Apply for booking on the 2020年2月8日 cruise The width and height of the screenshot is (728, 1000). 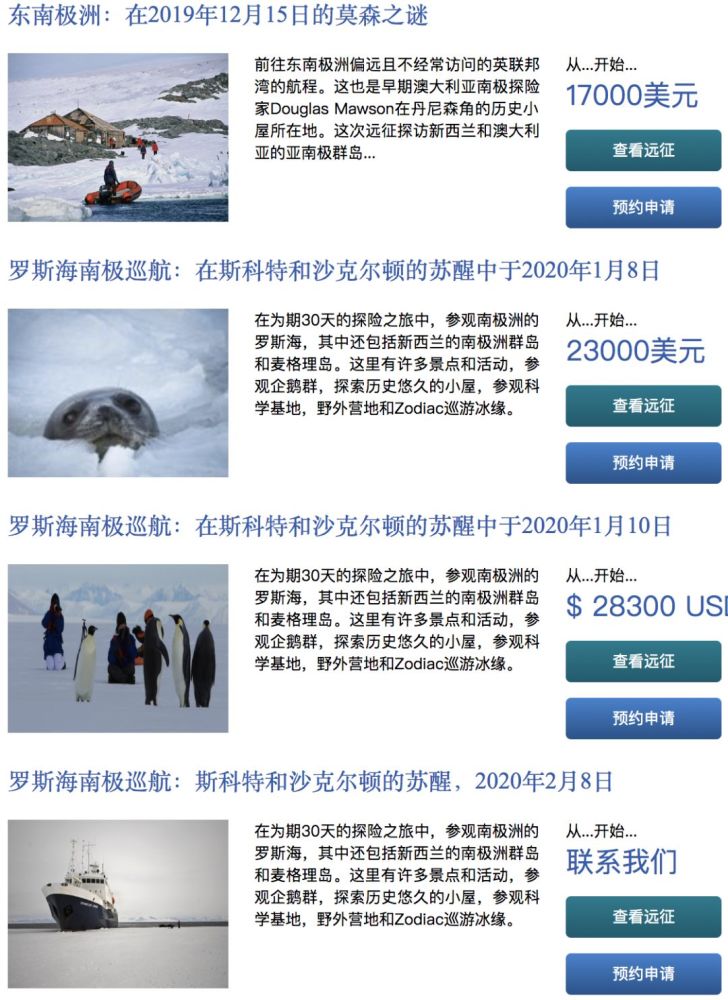(x=643, y=974)
